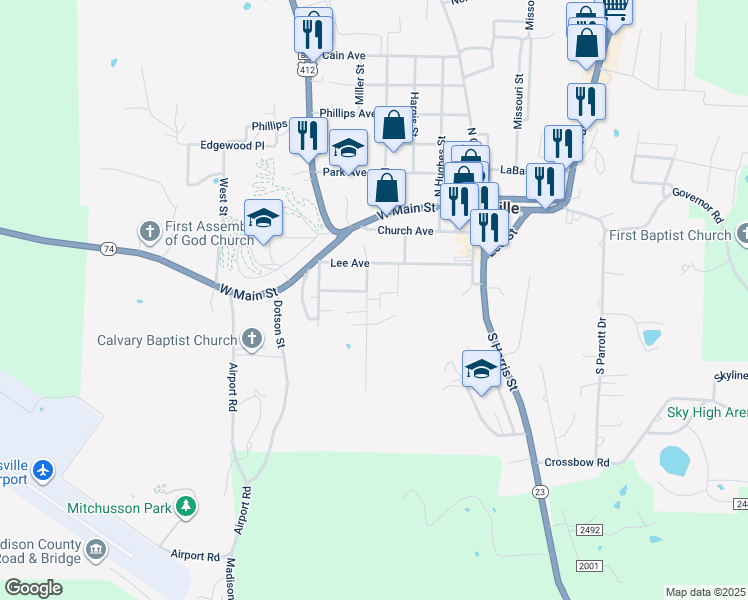Viewport: 748px width, 600px height.
Task: Tap the airport place icon
Action: click(x=42, y=469)
